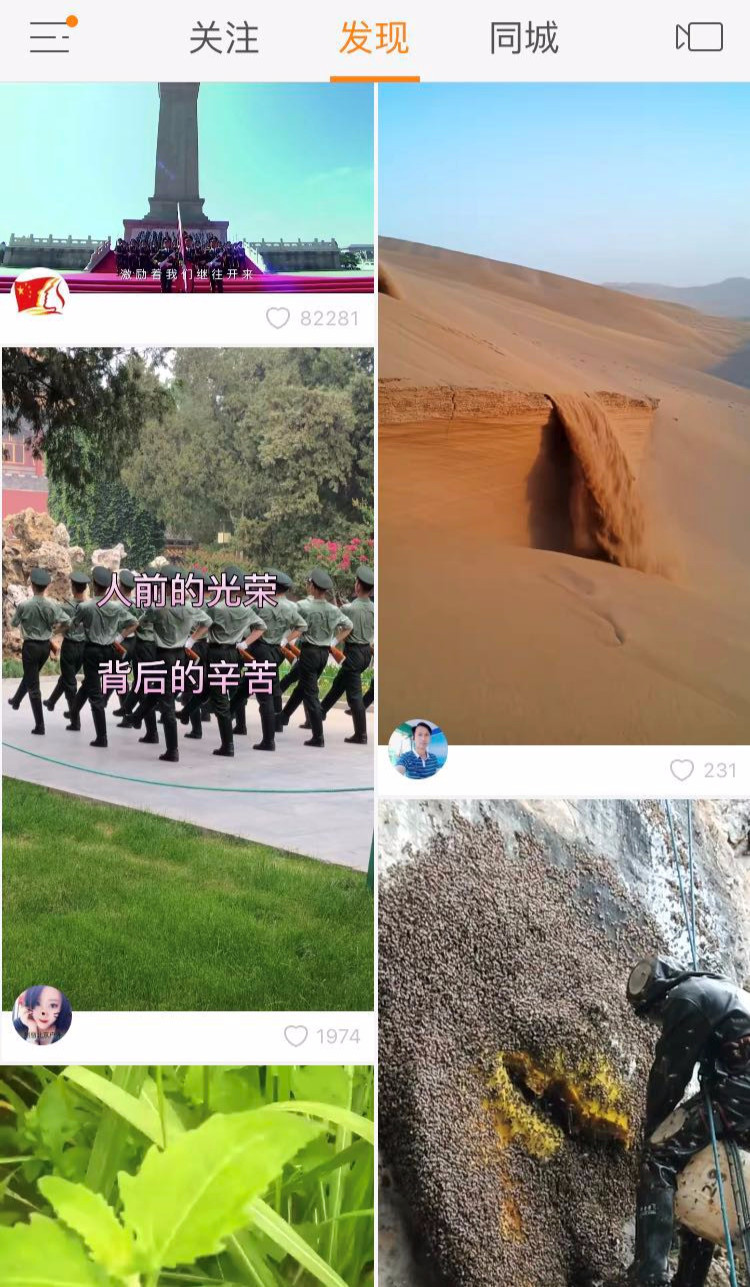Switch to the 同城 tab
Image resolution: width=750 pixels, height=1287 pixels.
[523, 38]
